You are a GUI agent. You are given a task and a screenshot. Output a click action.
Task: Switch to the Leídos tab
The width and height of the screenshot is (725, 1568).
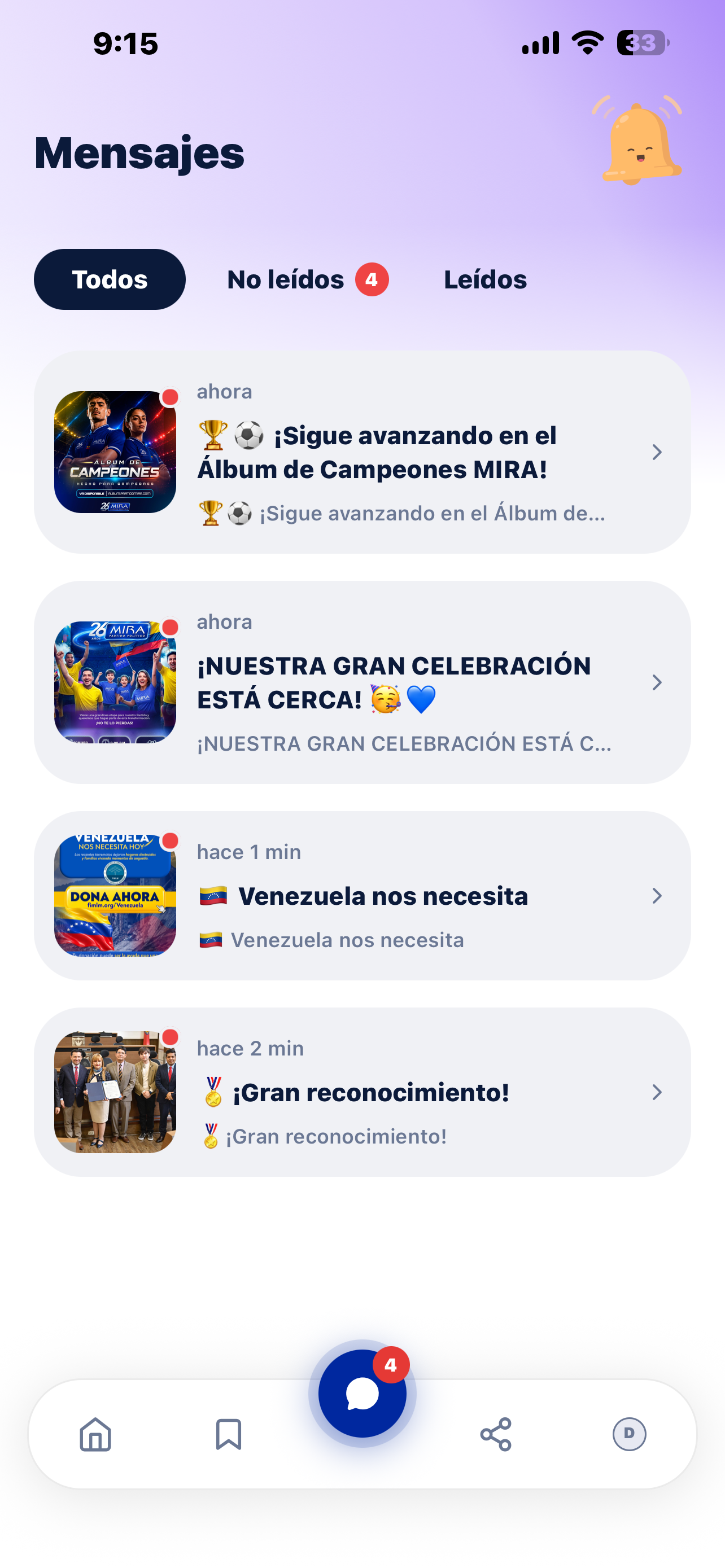485,279
